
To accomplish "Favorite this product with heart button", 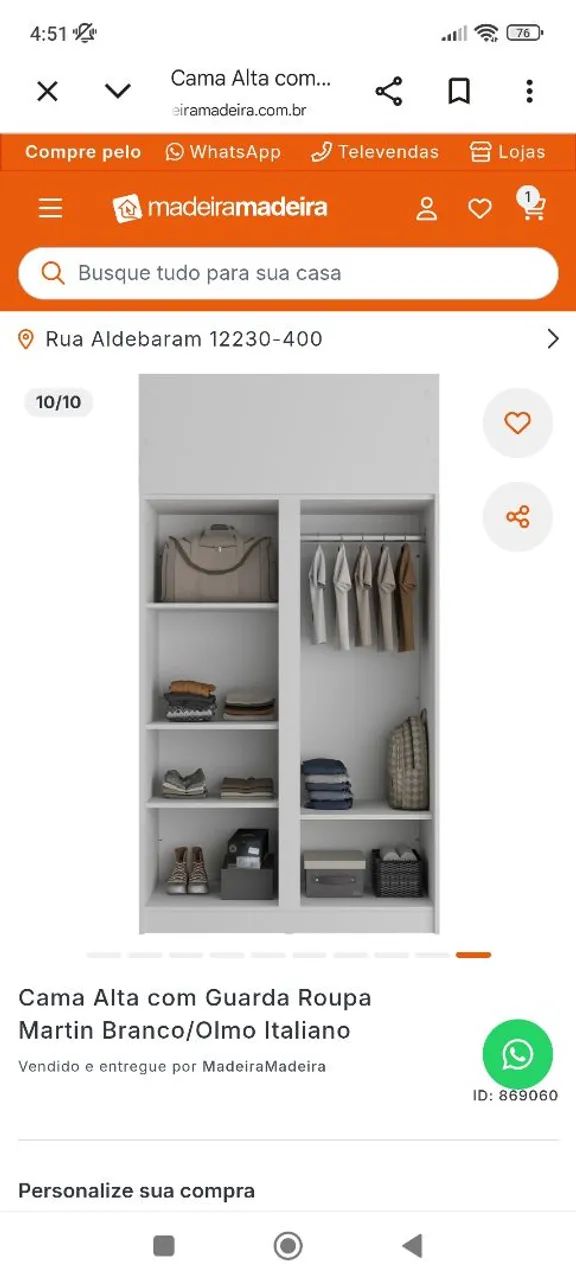I will [x=517, y=423].
